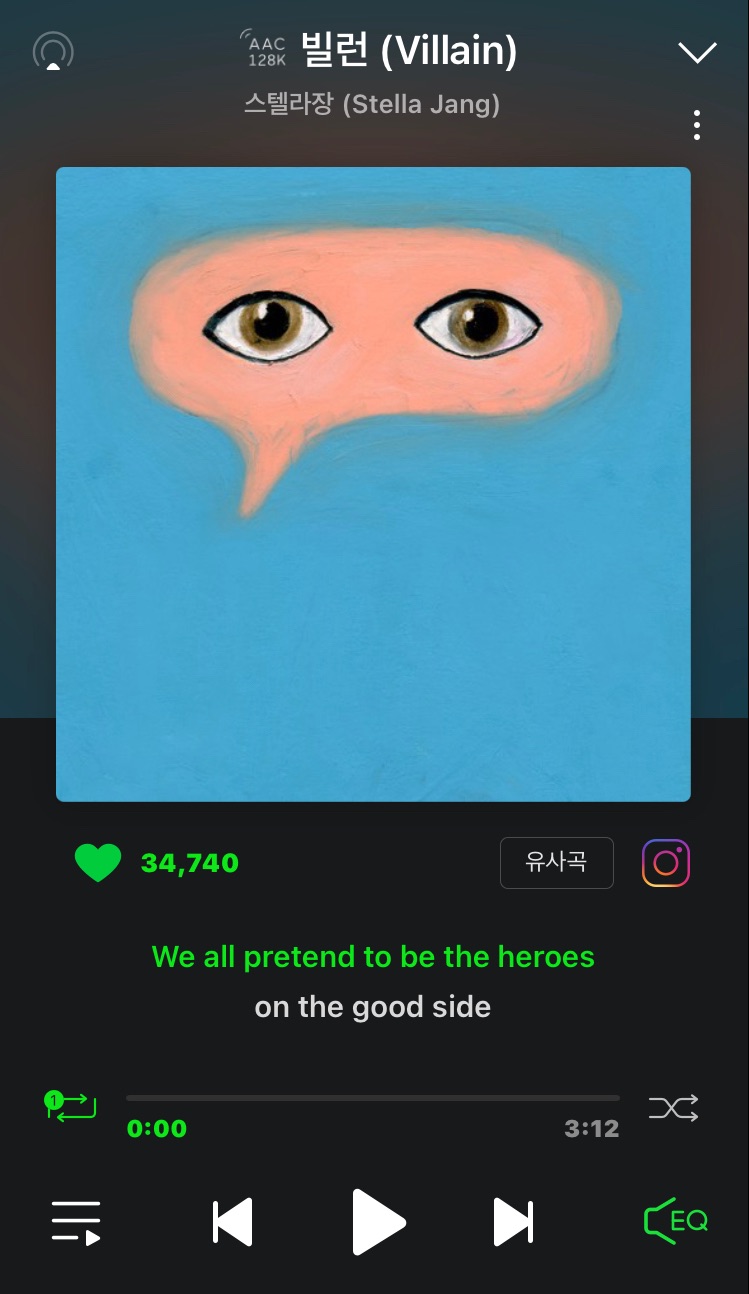The height and width of the screenshot is (1294, 749).
Task: Open the three-dot overflow menu
Action: [x=697, y=125]
